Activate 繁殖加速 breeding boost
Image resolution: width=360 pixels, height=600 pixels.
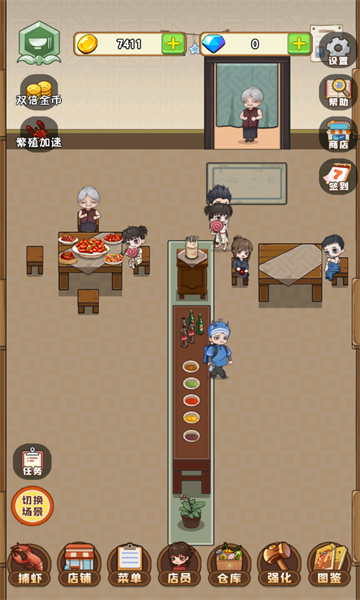tap(39, 134)
